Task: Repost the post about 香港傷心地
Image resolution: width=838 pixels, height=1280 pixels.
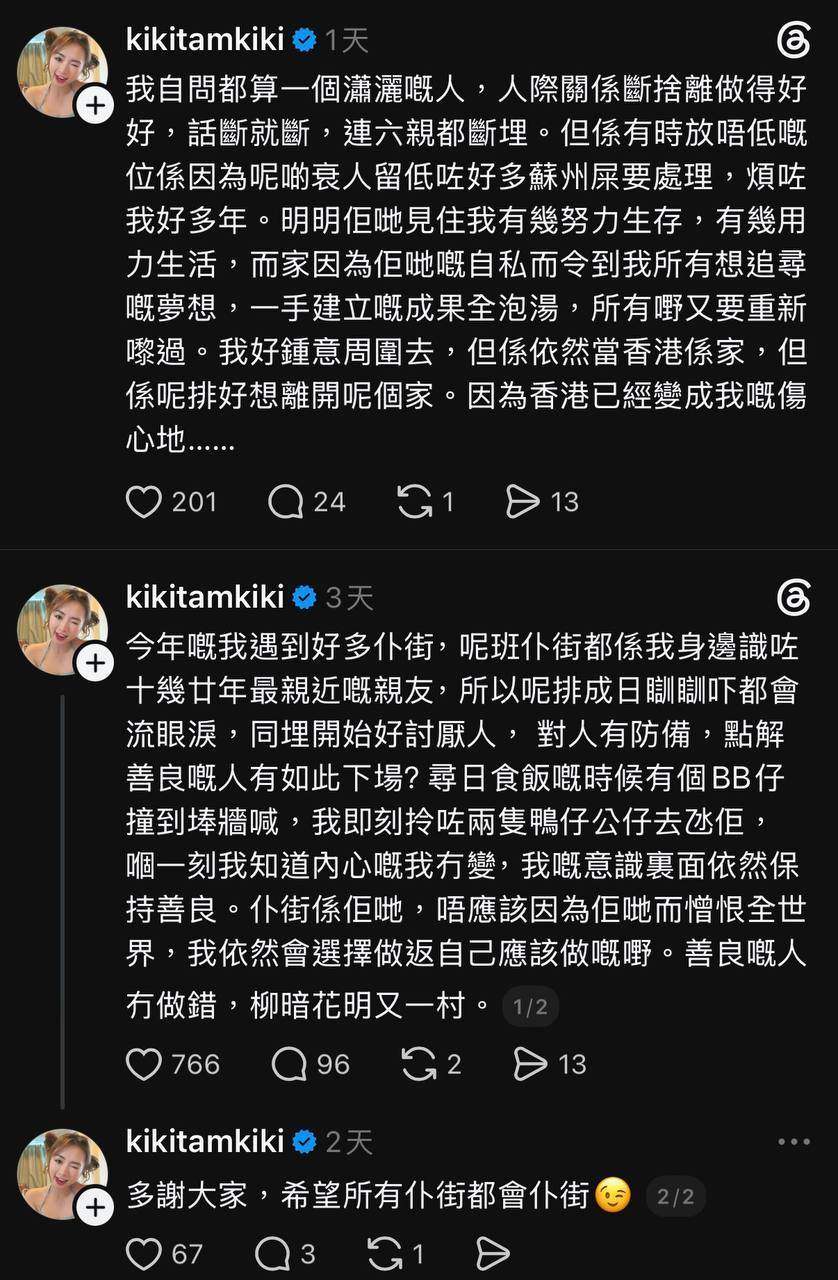Action: (414, 501)
